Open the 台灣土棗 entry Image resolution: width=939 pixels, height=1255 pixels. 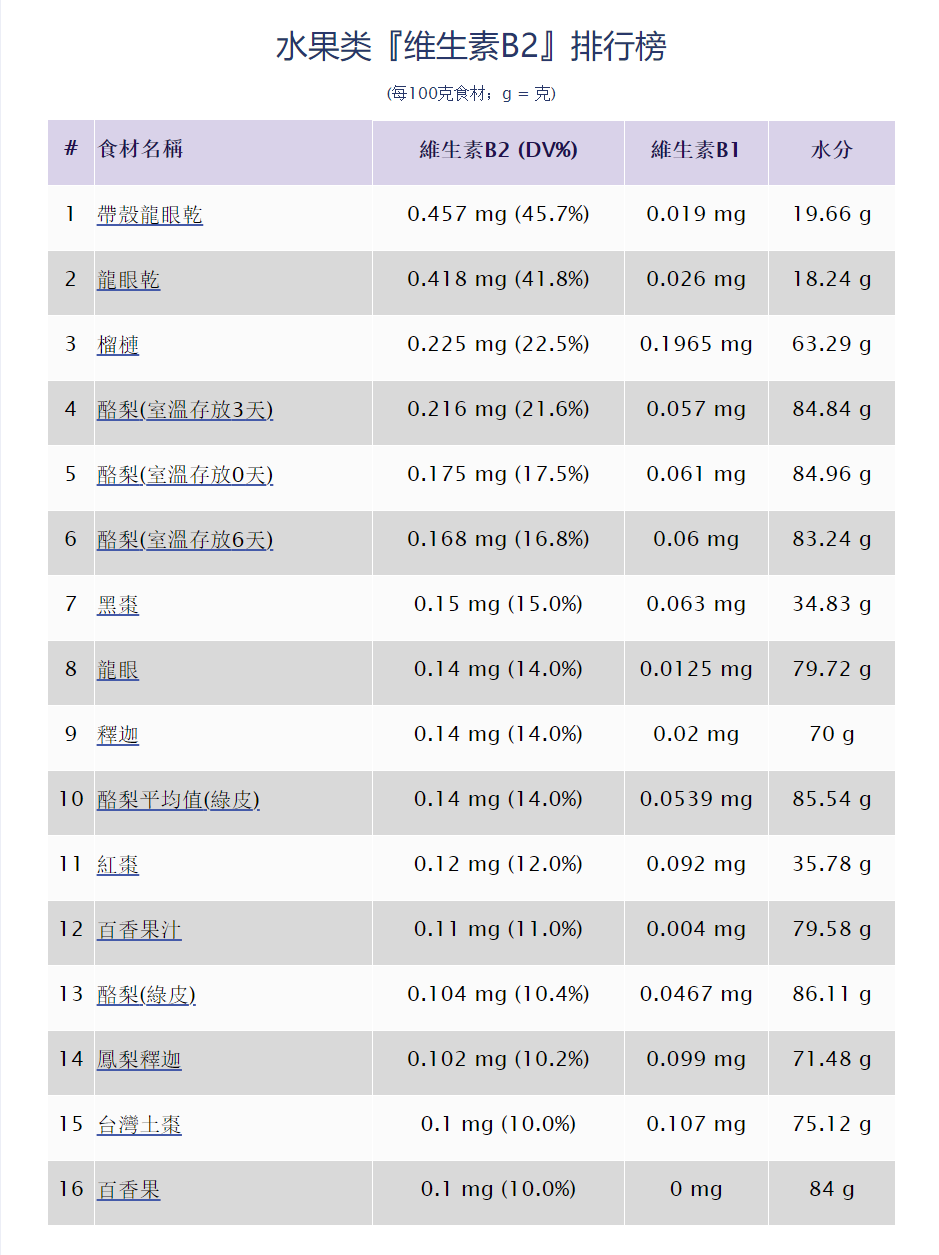[139, 1125]
